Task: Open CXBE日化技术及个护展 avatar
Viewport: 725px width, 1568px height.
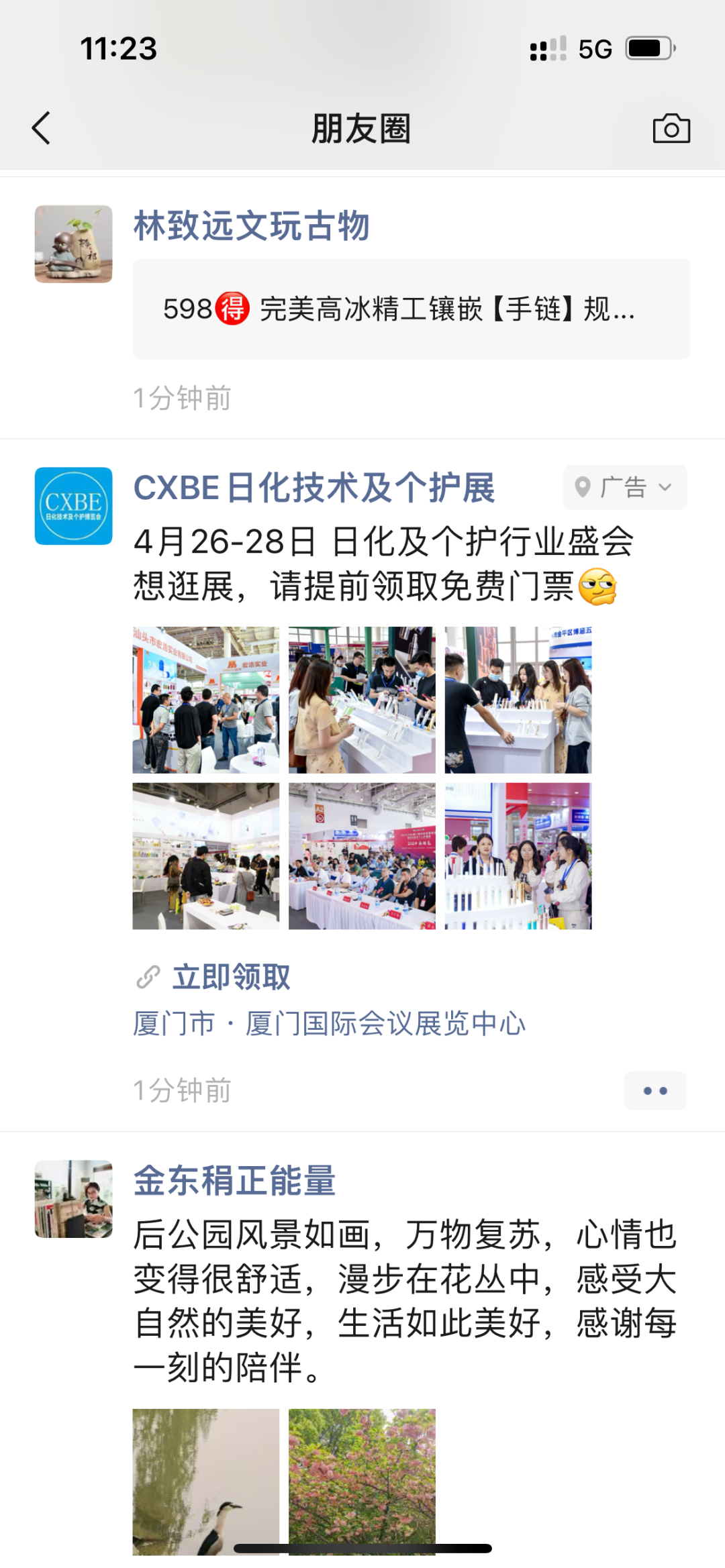Action: click(73, 506)
